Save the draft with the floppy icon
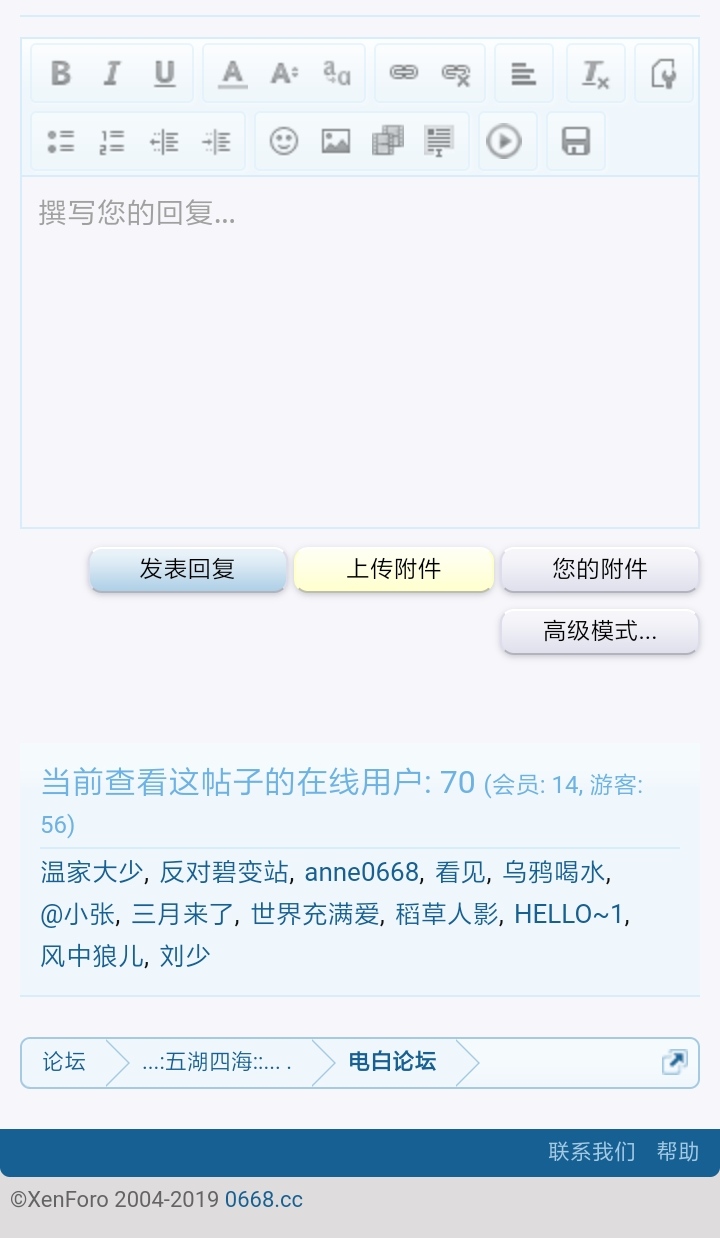 click(x=575, y=142)
